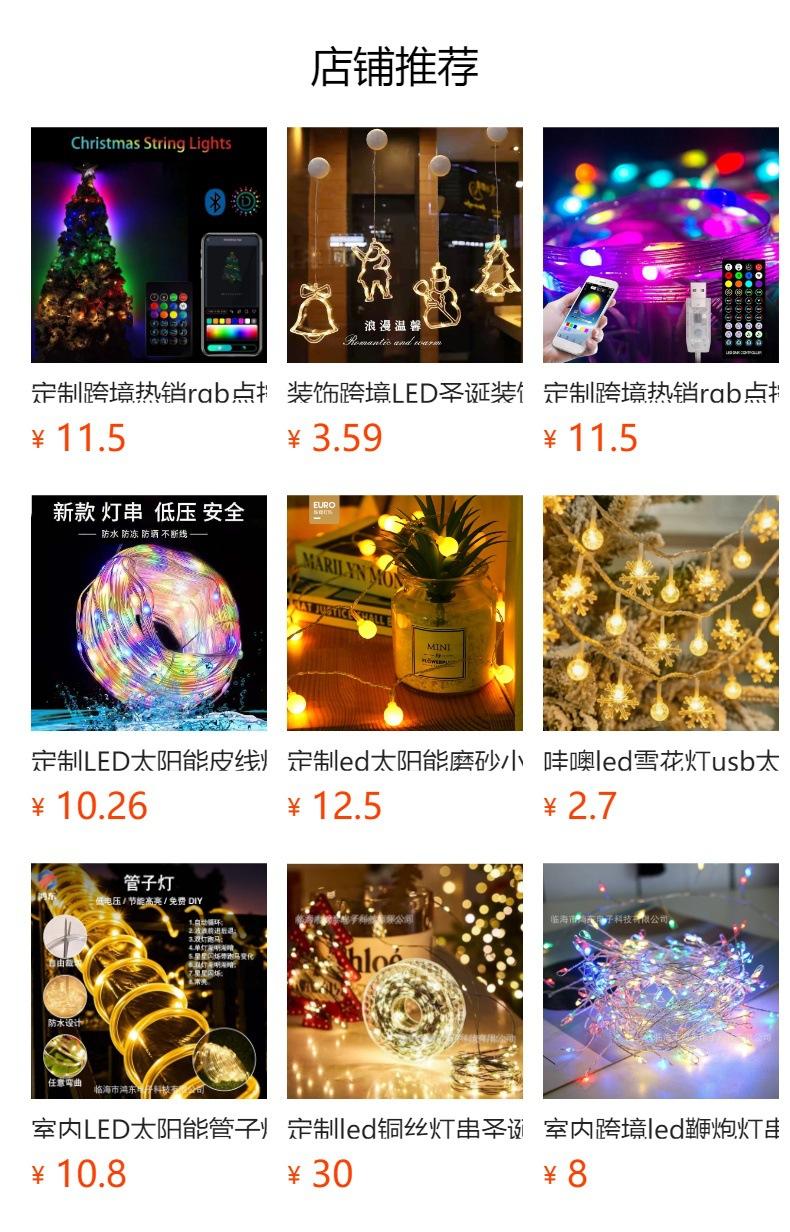Open the RGB light strip with USB remote
The width and height of the screenshot is (790, 1232).
pyautogui.click(x=661, y=245)
